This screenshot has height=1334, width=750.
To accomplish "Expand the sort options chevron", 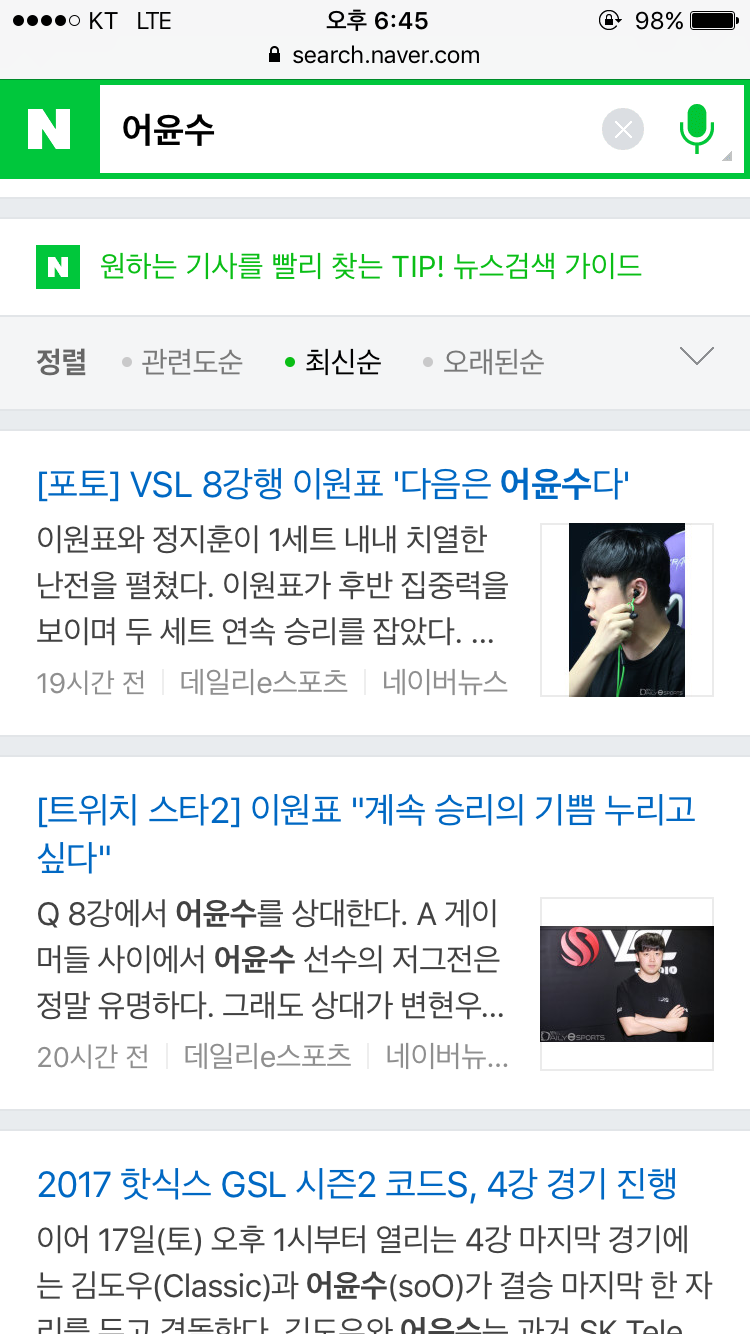I will [x=696, y=356].
